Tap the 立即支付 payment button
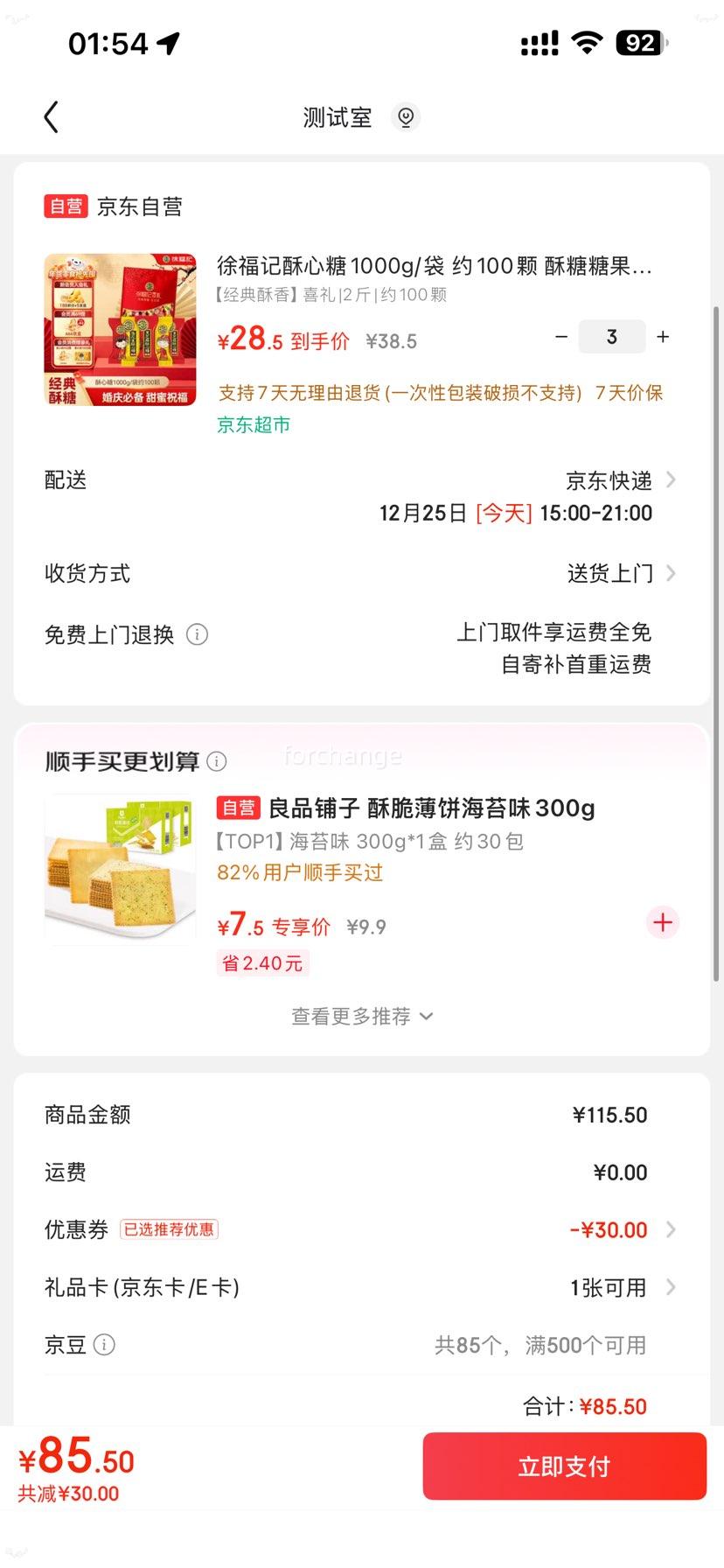 click(564, 1466)
